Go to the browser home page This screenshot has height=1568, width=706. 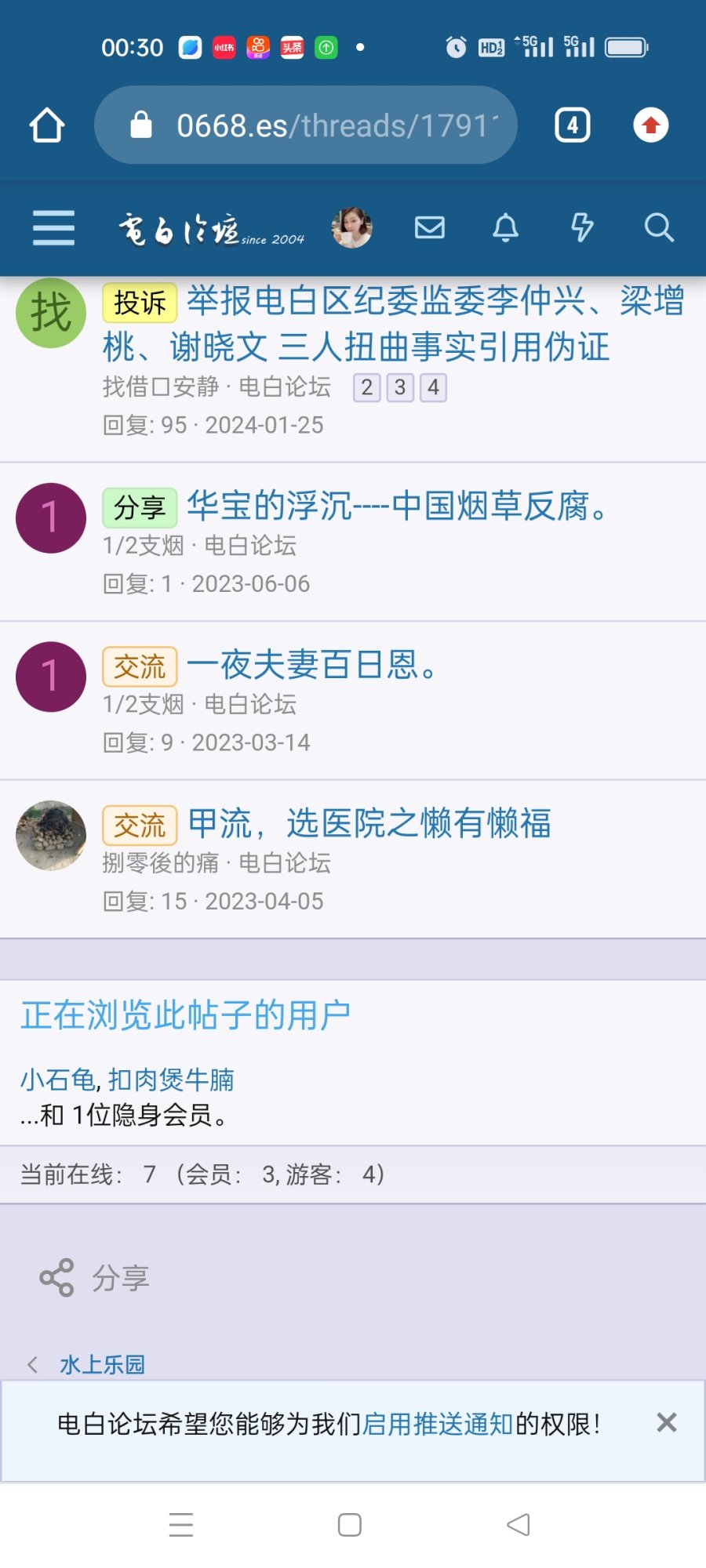(x=47, y=125)
